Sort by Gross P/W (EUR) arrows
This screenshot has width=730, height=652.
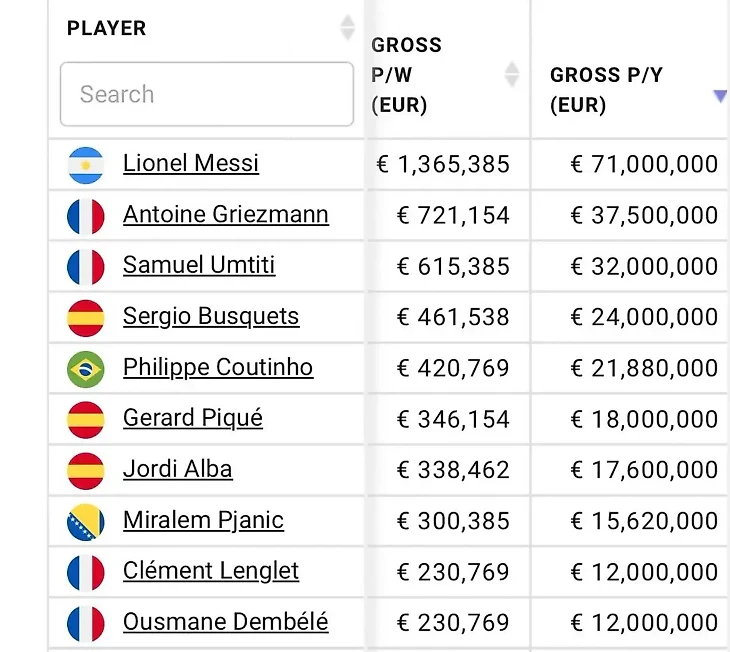(511, 74)
